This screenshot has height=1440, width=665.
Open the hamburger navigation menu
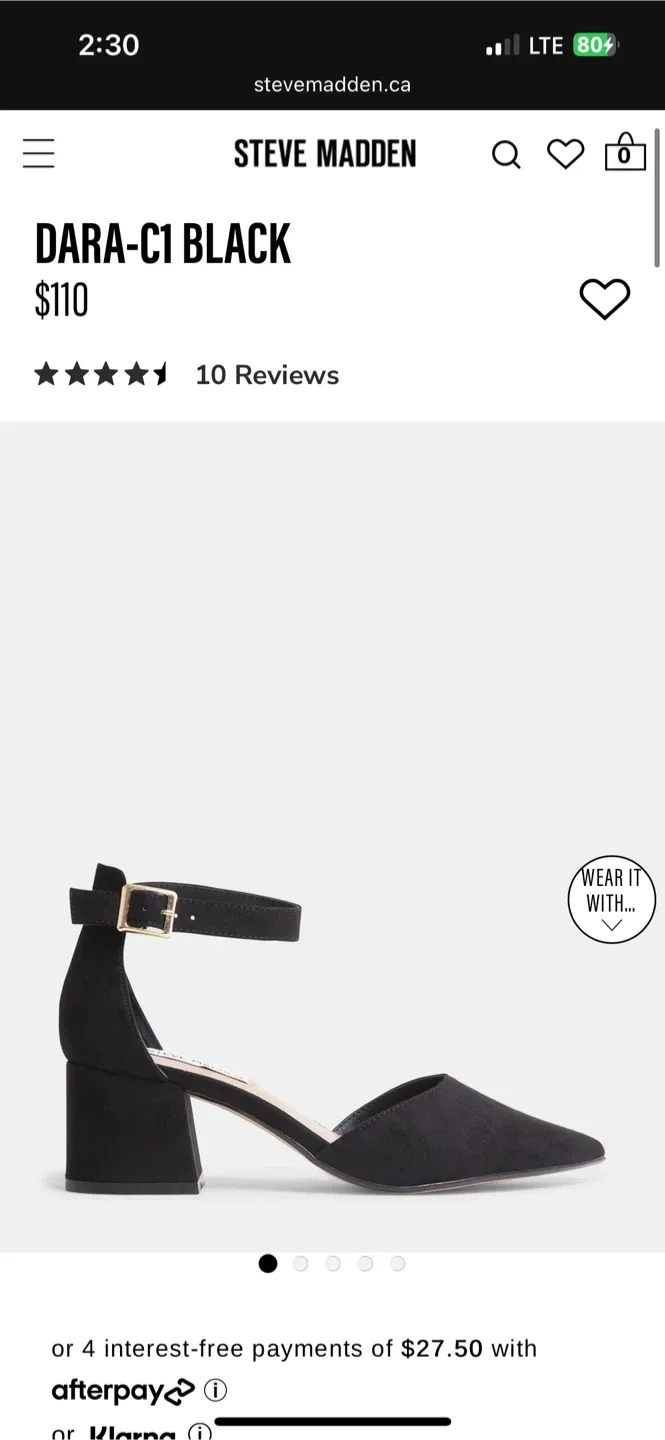coord(39,154)
